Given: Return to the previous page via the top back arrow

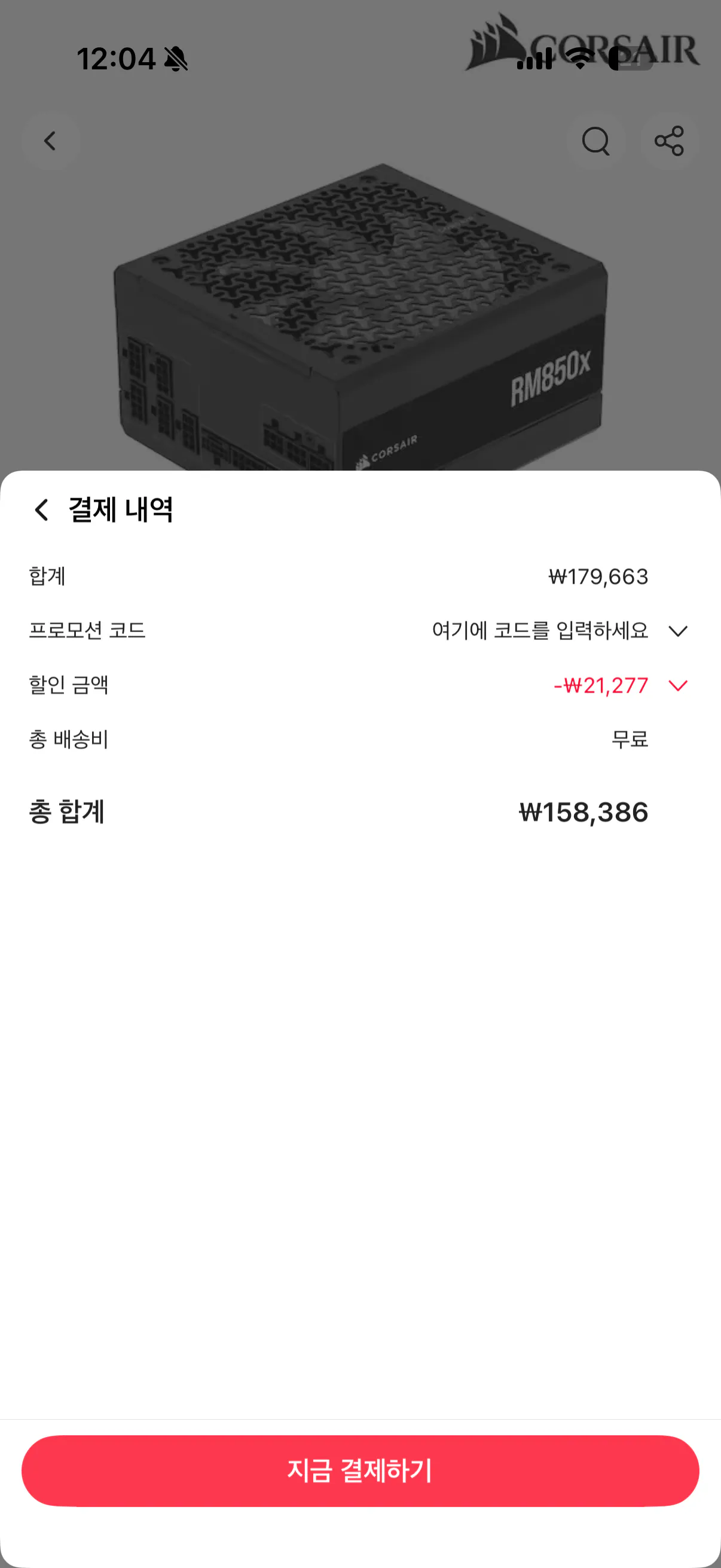Looking at the screenshot, I should pos(50,141).
